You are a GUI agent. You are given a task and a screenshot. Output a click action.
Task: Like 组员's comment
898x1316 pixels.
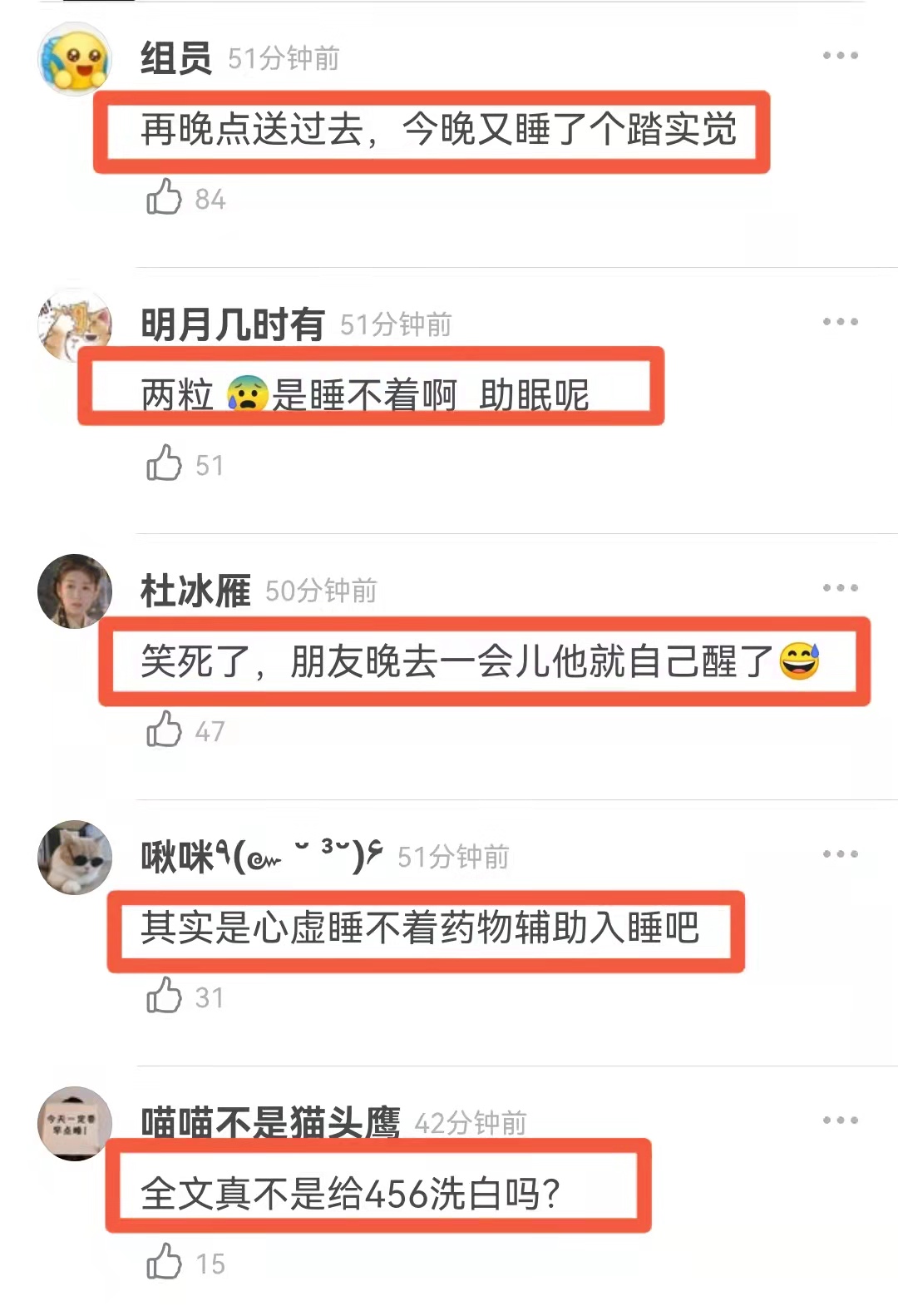coord(165,198)
